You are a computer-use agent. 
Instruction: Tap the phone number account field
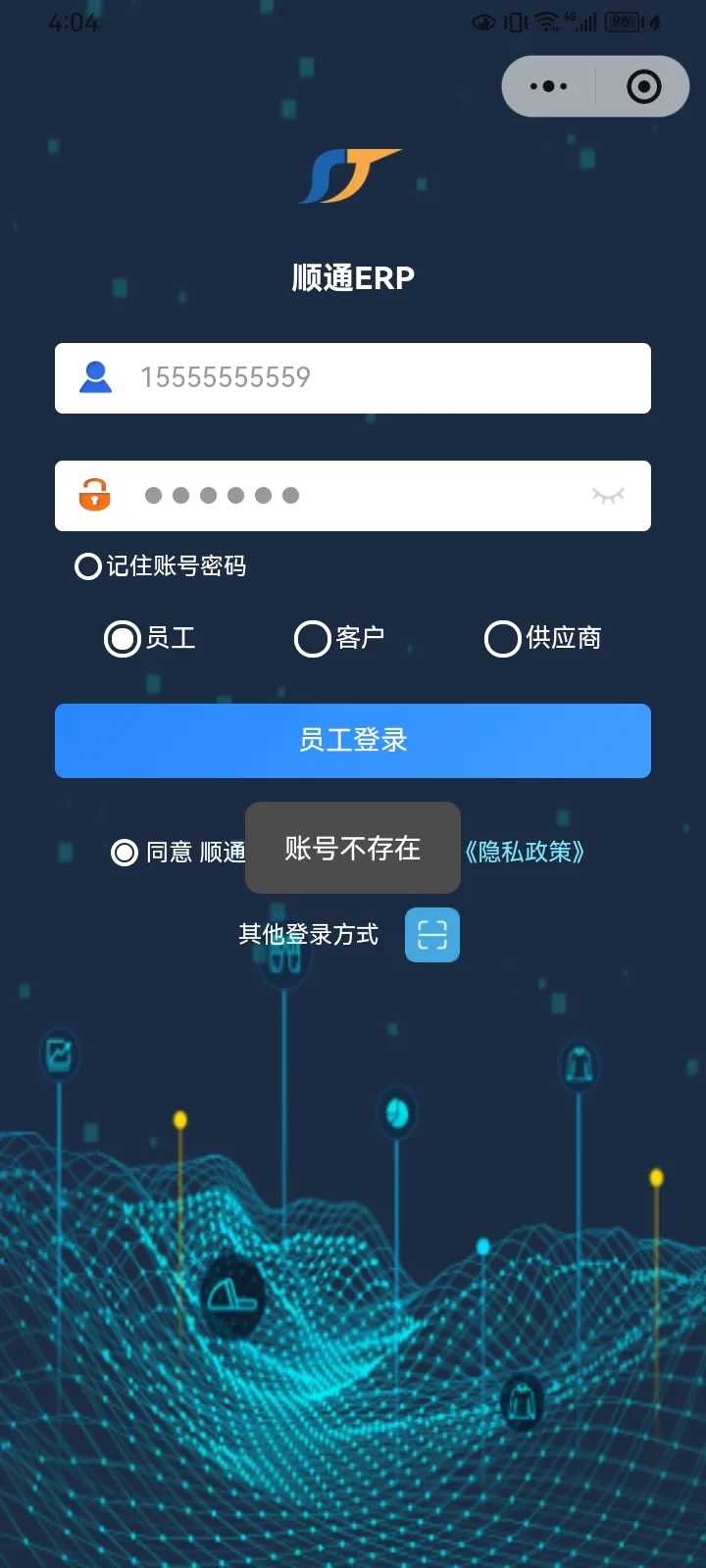coord(373,378)
